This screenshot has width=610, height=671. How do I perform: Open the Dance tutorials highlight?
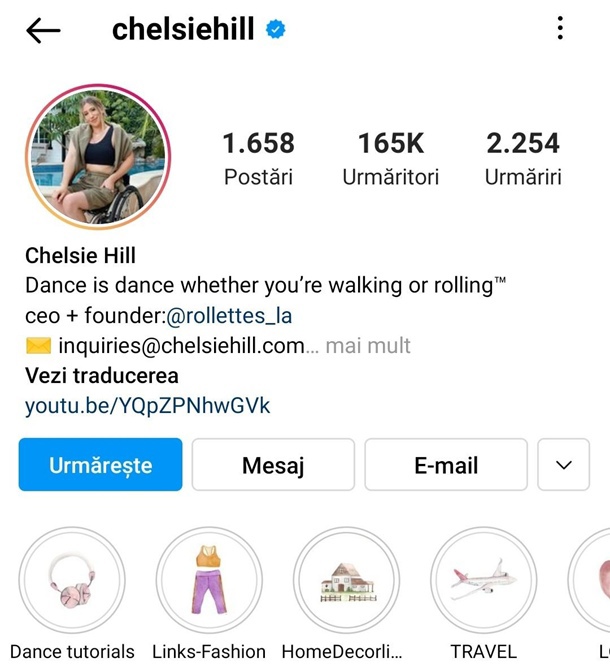[x=72, y=582]
